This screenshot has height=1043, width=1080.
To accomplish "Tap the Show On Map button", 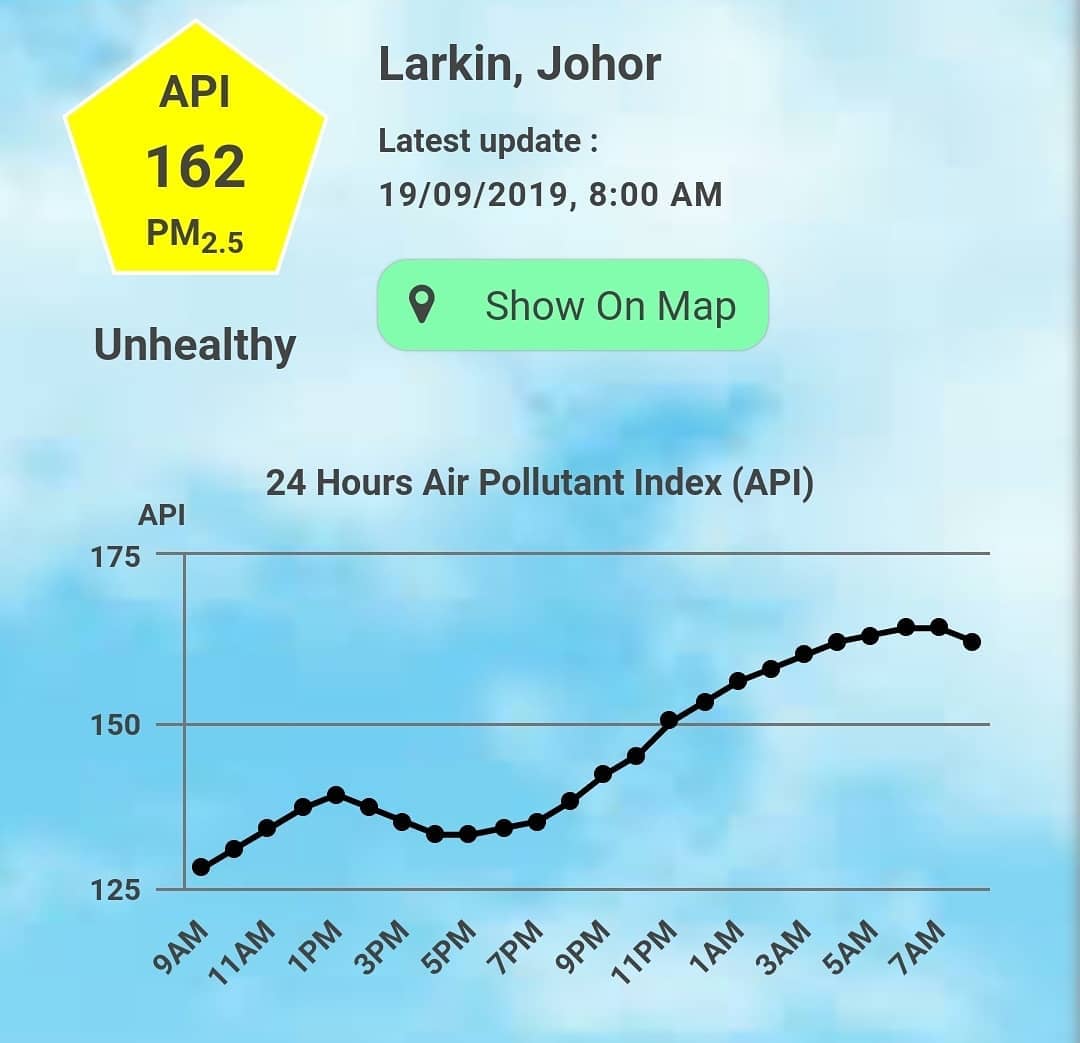I will (572, 304).
